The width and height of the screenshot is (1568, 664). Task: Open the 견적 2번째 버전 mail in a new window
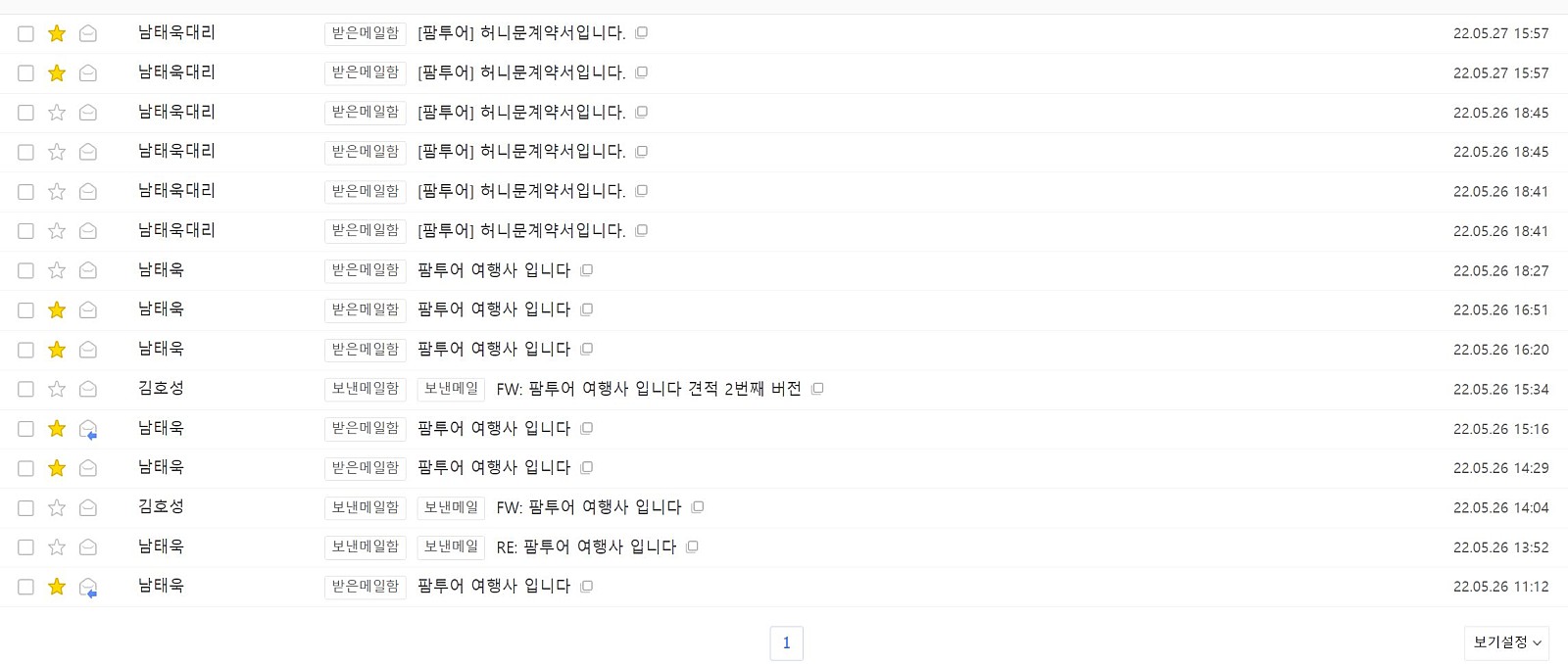click(817, 389)
